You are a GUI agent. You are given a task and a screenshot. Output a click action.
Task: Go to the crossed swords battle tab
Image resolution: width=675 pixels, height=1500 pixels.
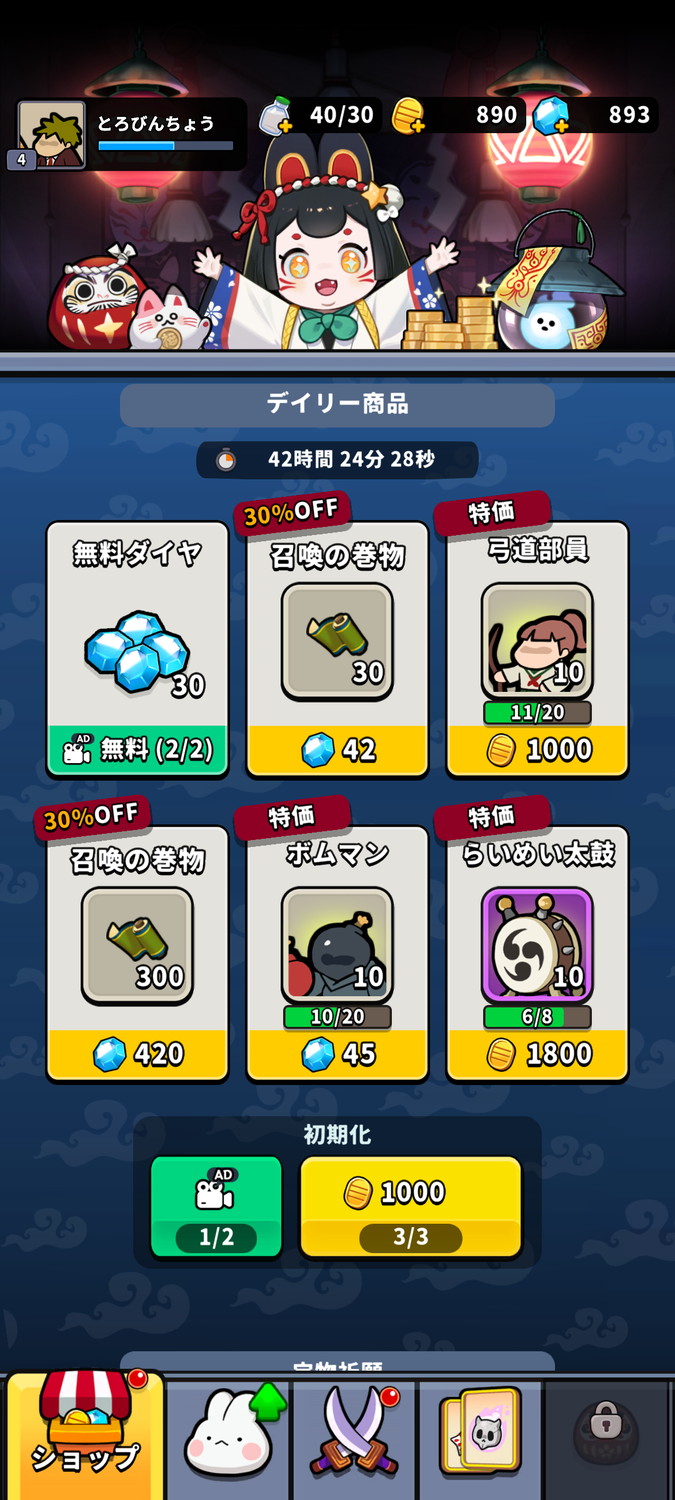(x=354, y=1438)
